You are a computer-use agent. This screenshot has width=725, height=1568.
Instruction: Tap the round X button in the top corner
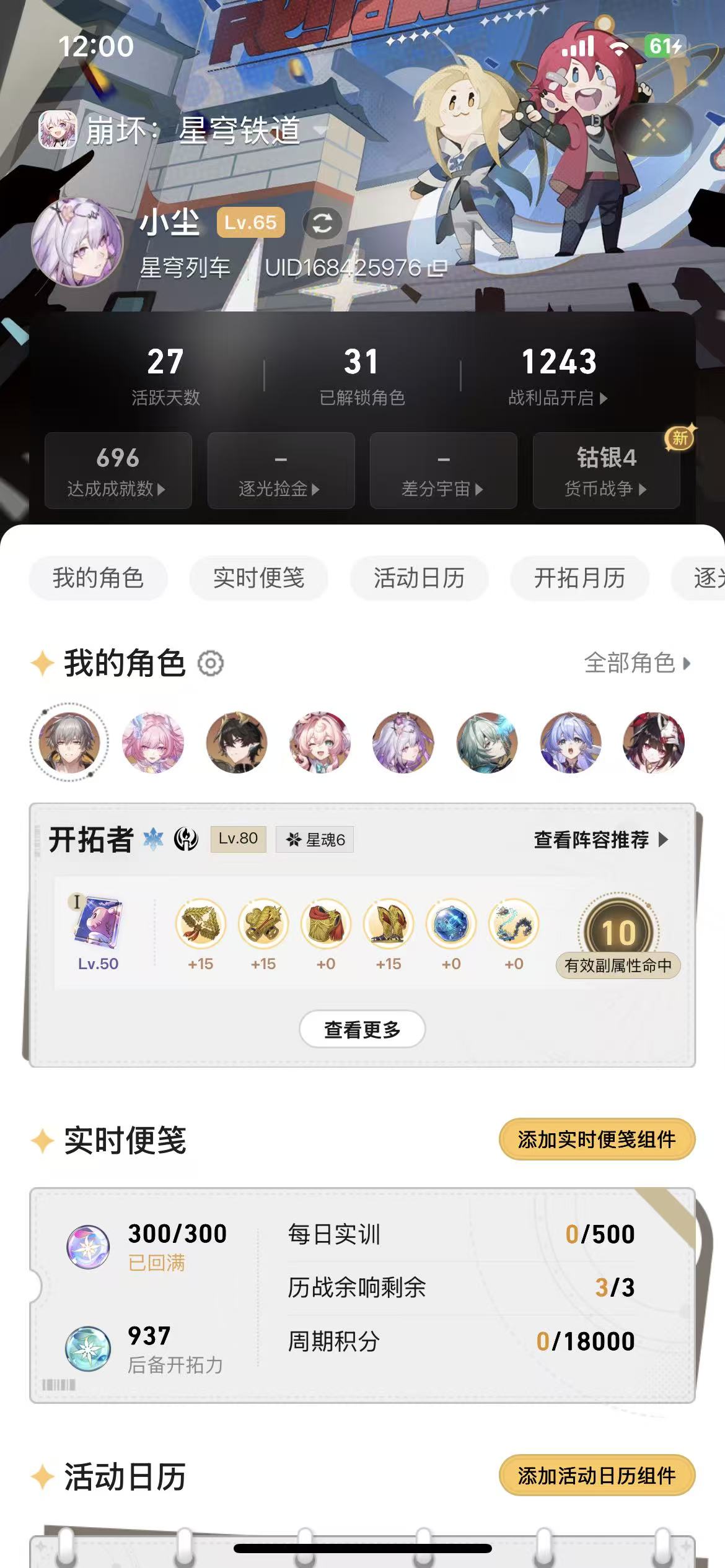coord(653,130)
